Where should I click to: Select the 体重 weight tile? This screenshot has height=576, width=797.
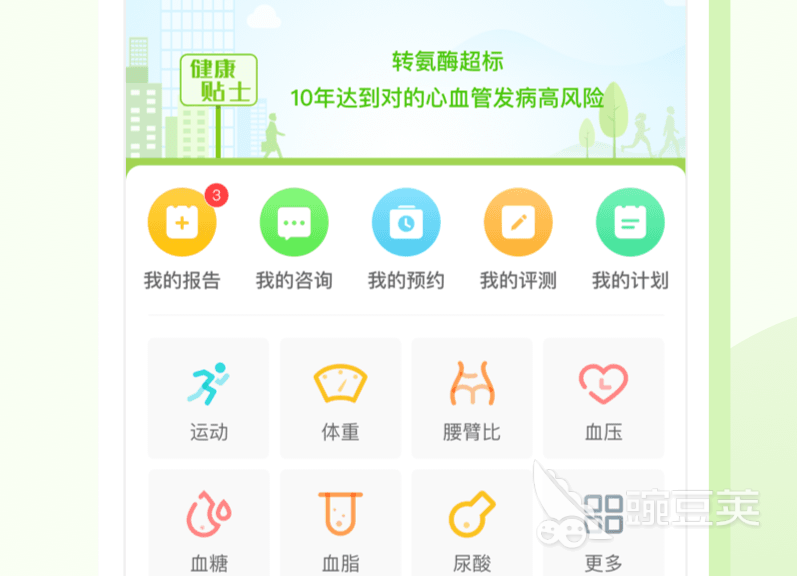[340, 398]
